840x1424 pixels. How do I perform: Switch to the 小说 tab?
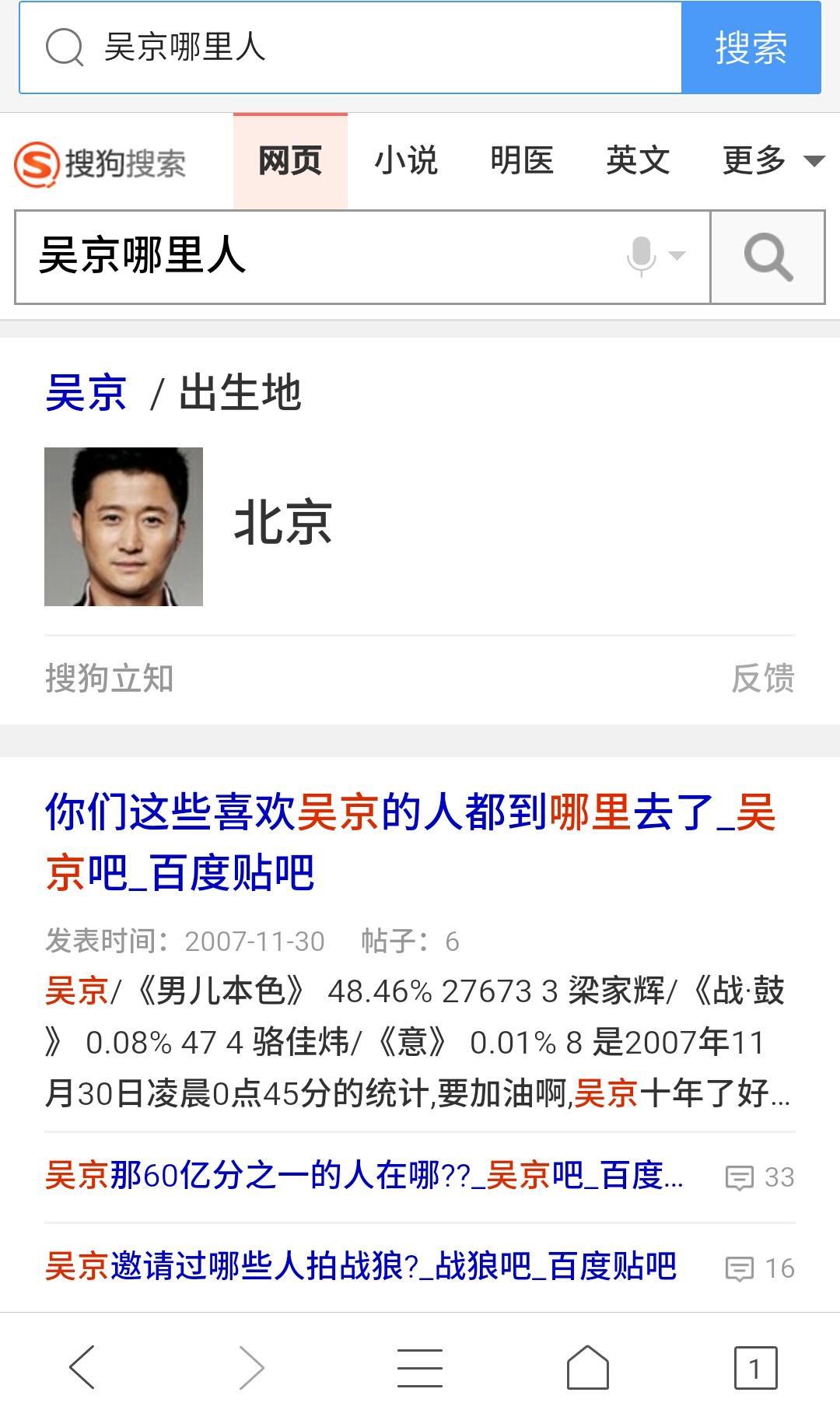tap(405, 161)
